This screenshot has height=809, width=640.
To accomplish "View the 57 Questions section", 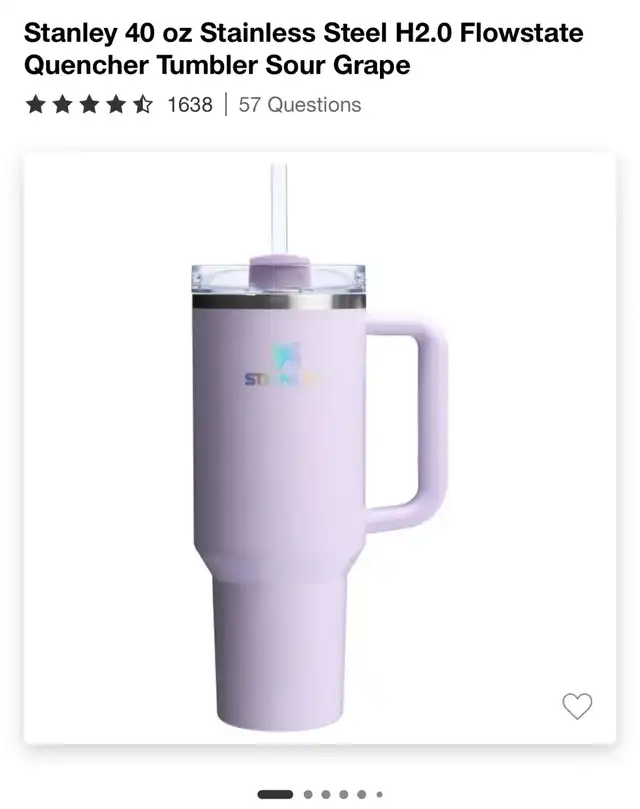I will pos(300,105).
